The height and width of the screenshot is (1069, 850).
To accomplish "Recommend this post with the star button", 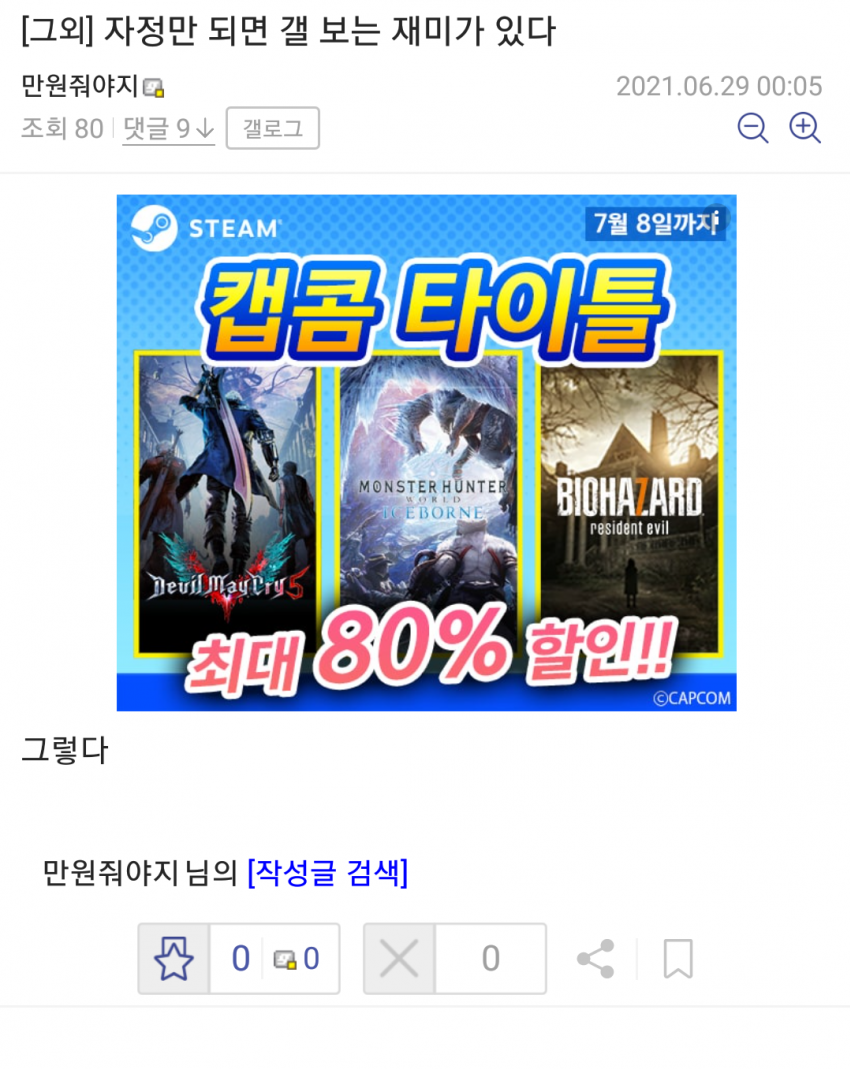I will pyautogui.click(x=174, y=958).
